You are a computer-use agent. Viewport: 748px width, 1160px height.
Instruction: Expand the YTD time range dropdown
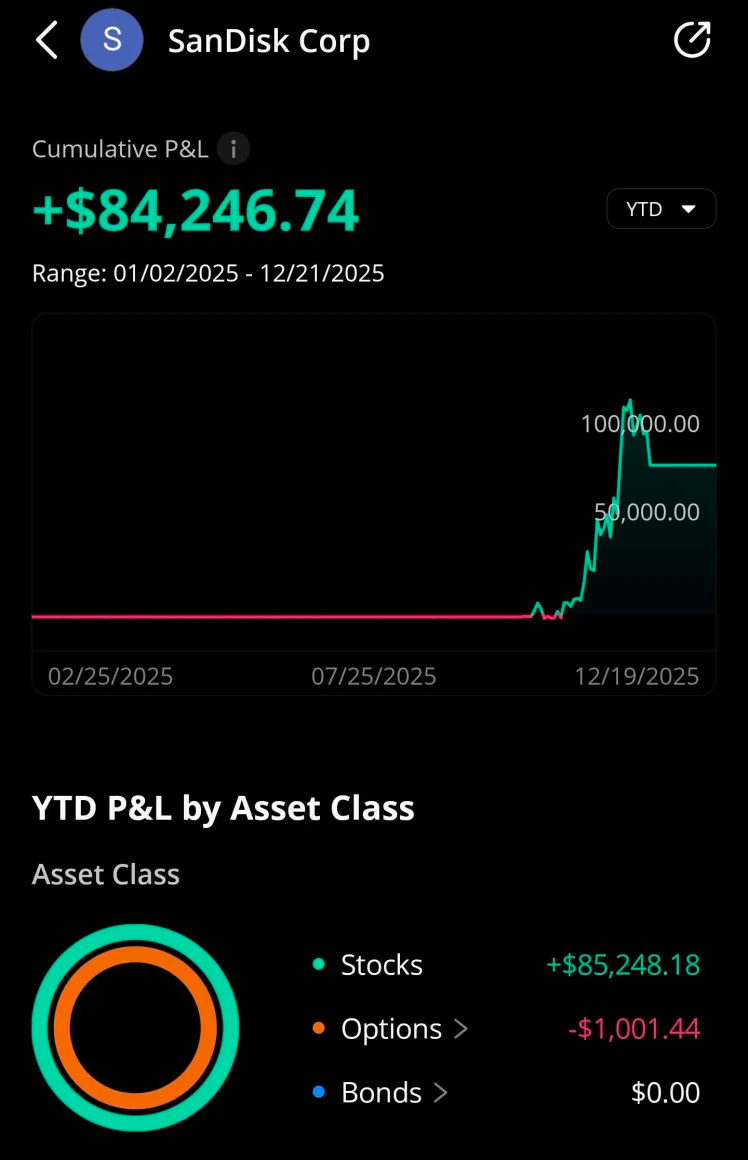tap(661, 209)
